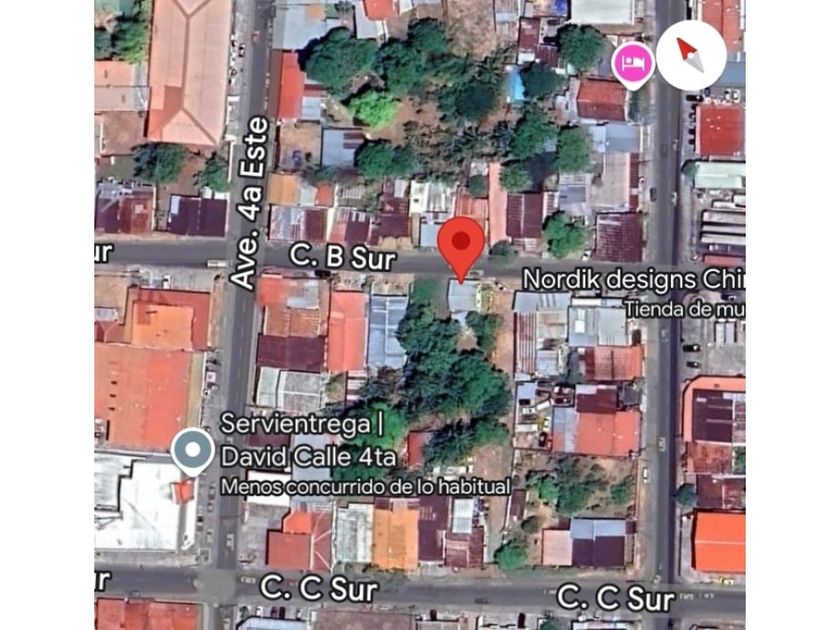This screenshot has height=630, width=840.
Task: Tap the compass to reorient the map
Action: (692, 56)
